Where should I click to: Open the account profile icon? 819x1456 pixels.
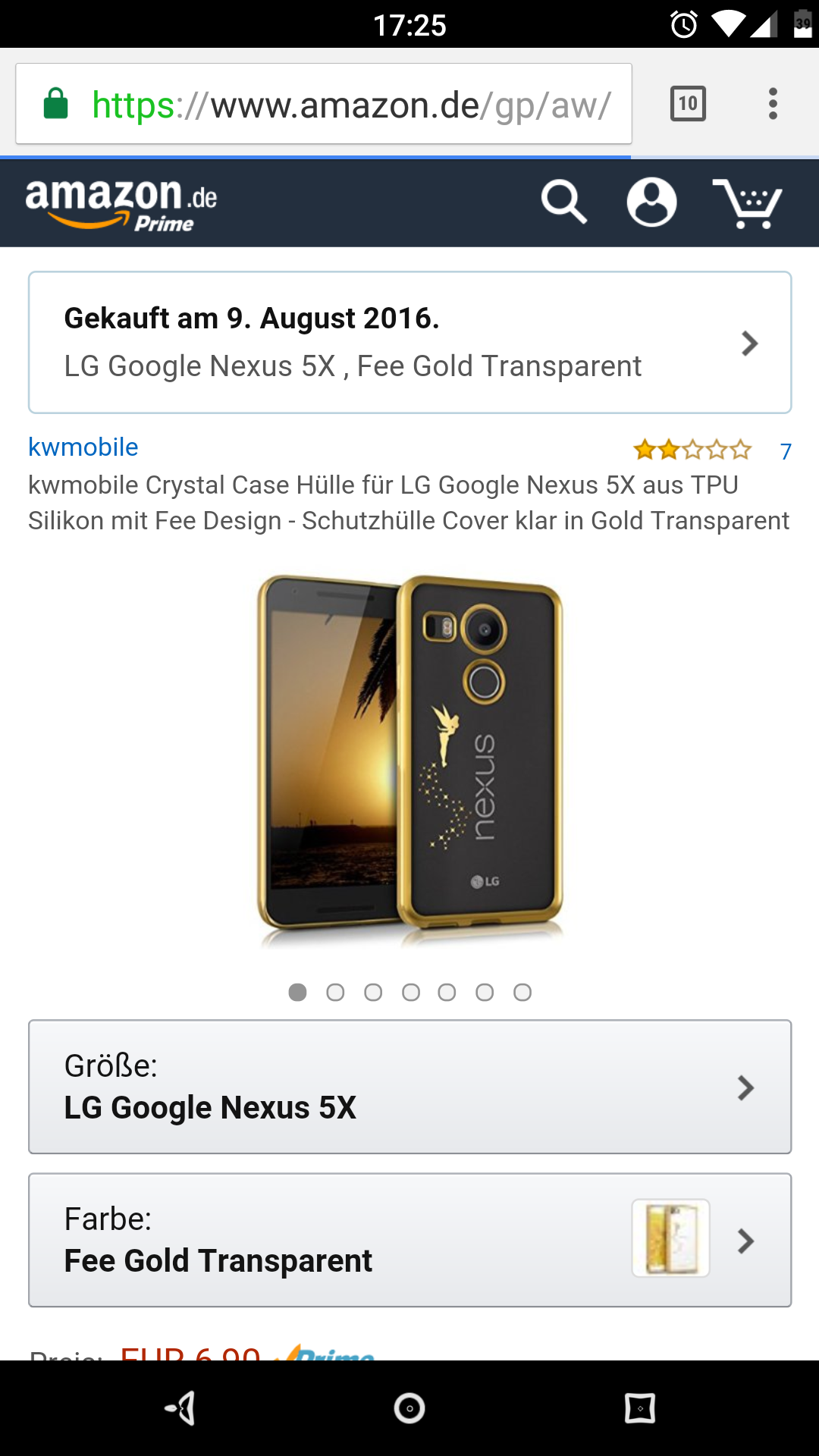[x=651, y=202]
